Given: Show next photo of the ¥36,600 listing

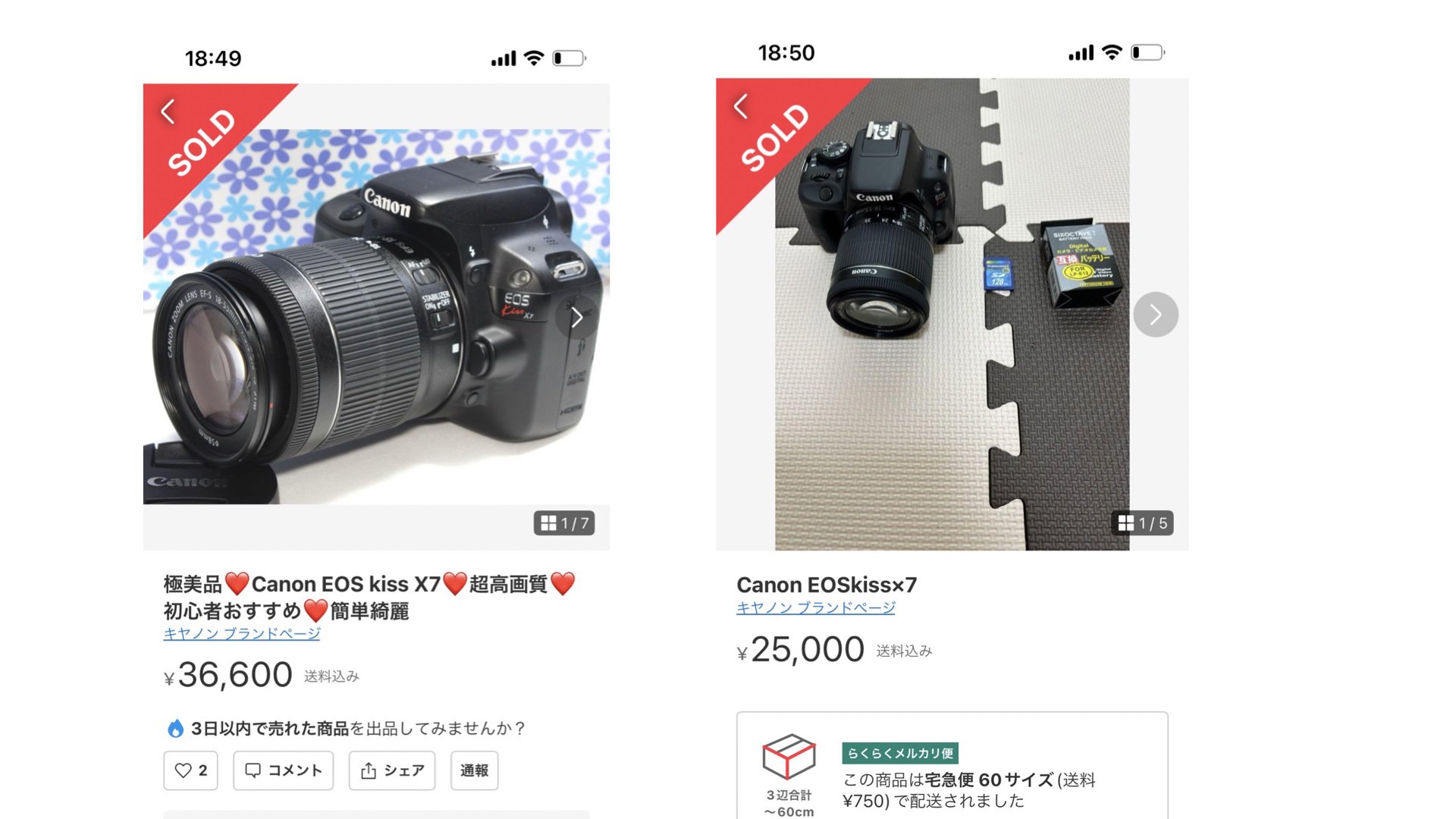Looking at the screenshot, I should (576, 318).
